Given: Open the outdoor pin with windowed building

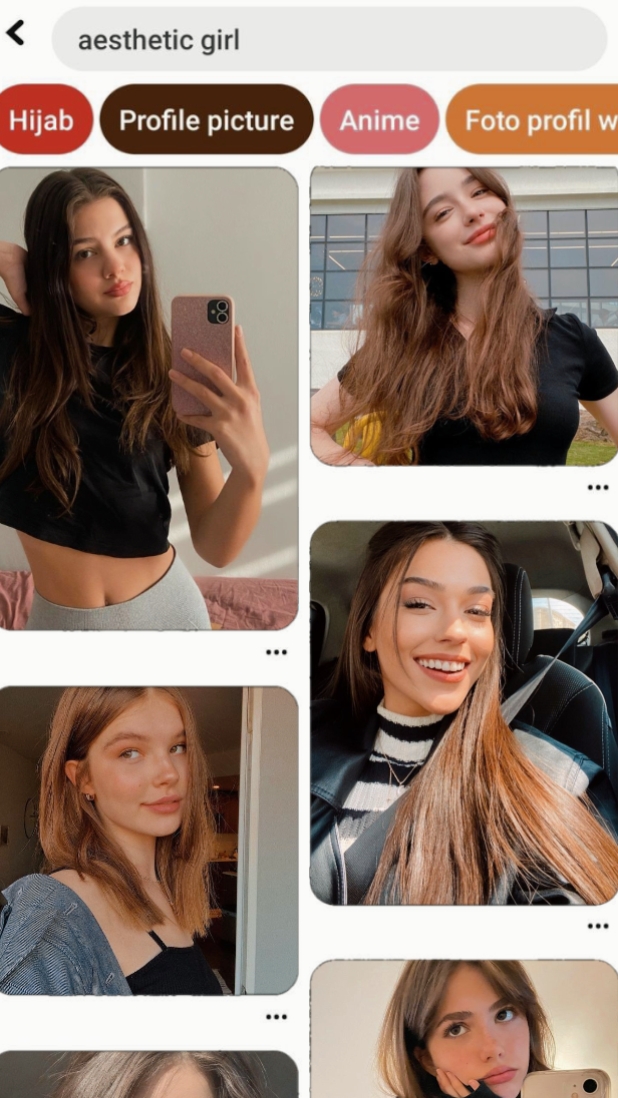Looking at the screenshot, I should (x=463, y=316).
